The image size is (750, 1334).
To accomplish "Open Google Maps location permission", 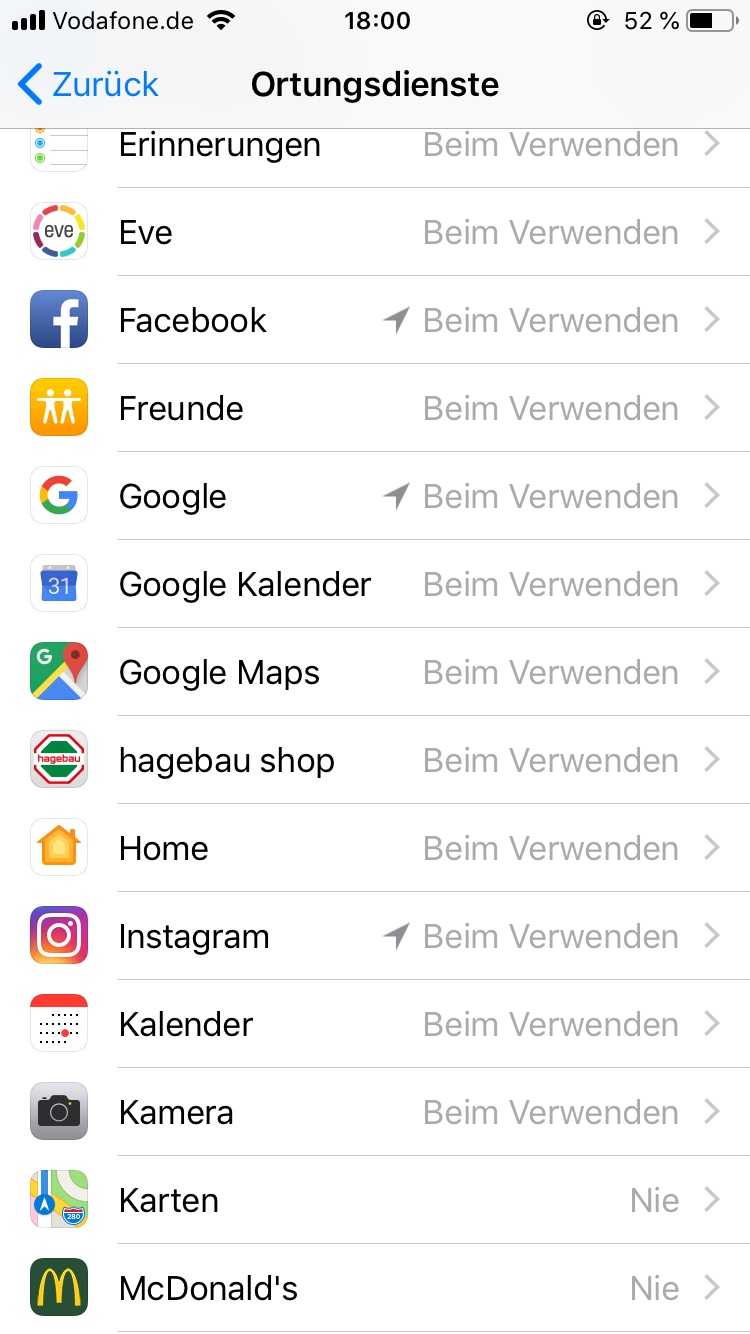I will 375,672.
